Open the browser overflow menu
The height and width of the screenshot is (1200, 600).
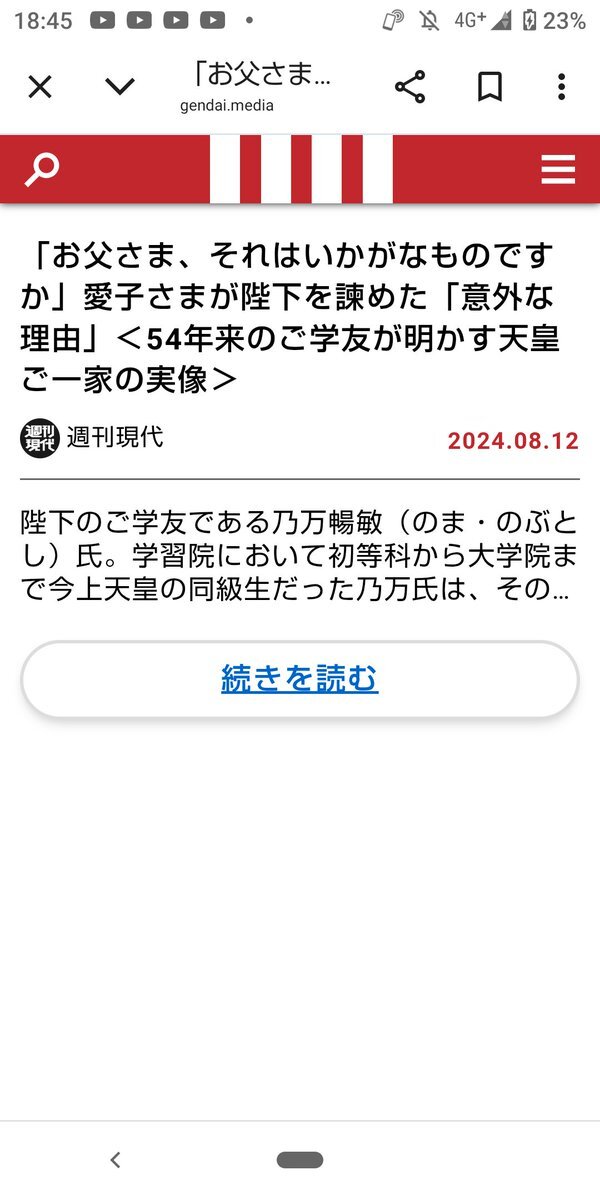pos(562,87)
